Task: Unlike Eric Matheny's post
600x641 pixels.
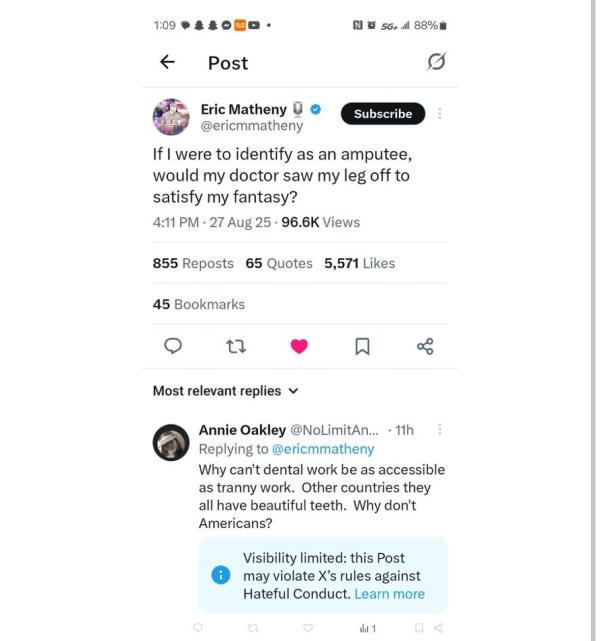Action: click(299, 346)
